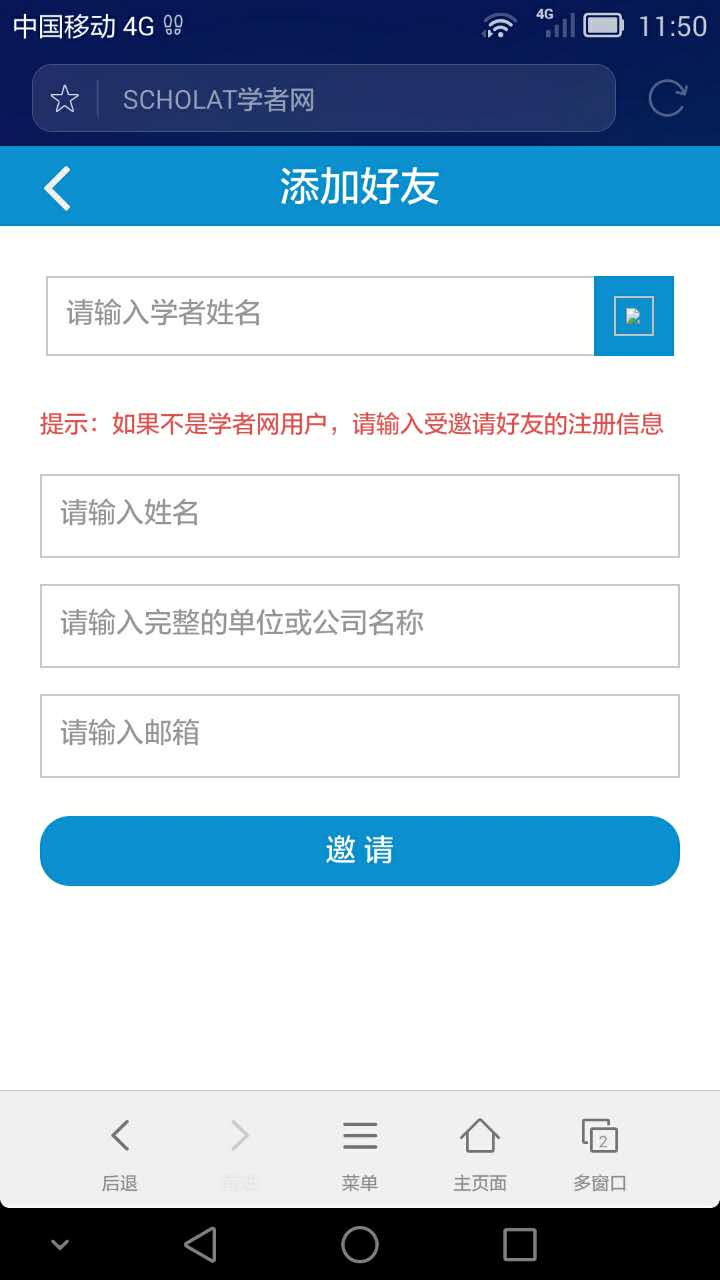Tap the blue 邀请 button
The height and width of the screenshot is (1280, 720).
tap(359, 850)
